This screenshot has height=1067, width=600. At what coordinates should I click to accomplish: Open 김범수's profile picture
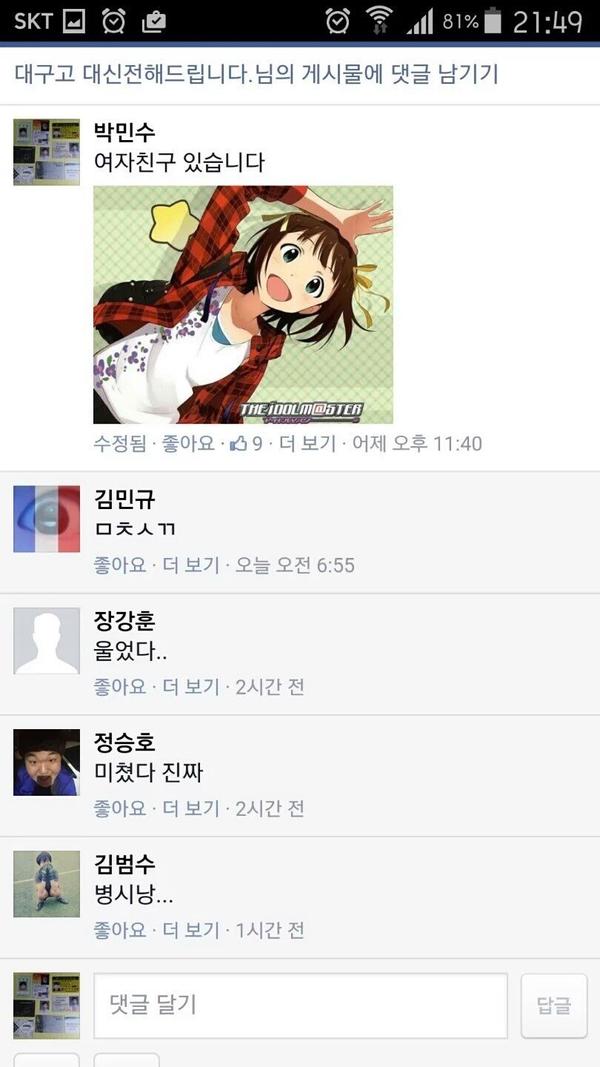(46, 884)
